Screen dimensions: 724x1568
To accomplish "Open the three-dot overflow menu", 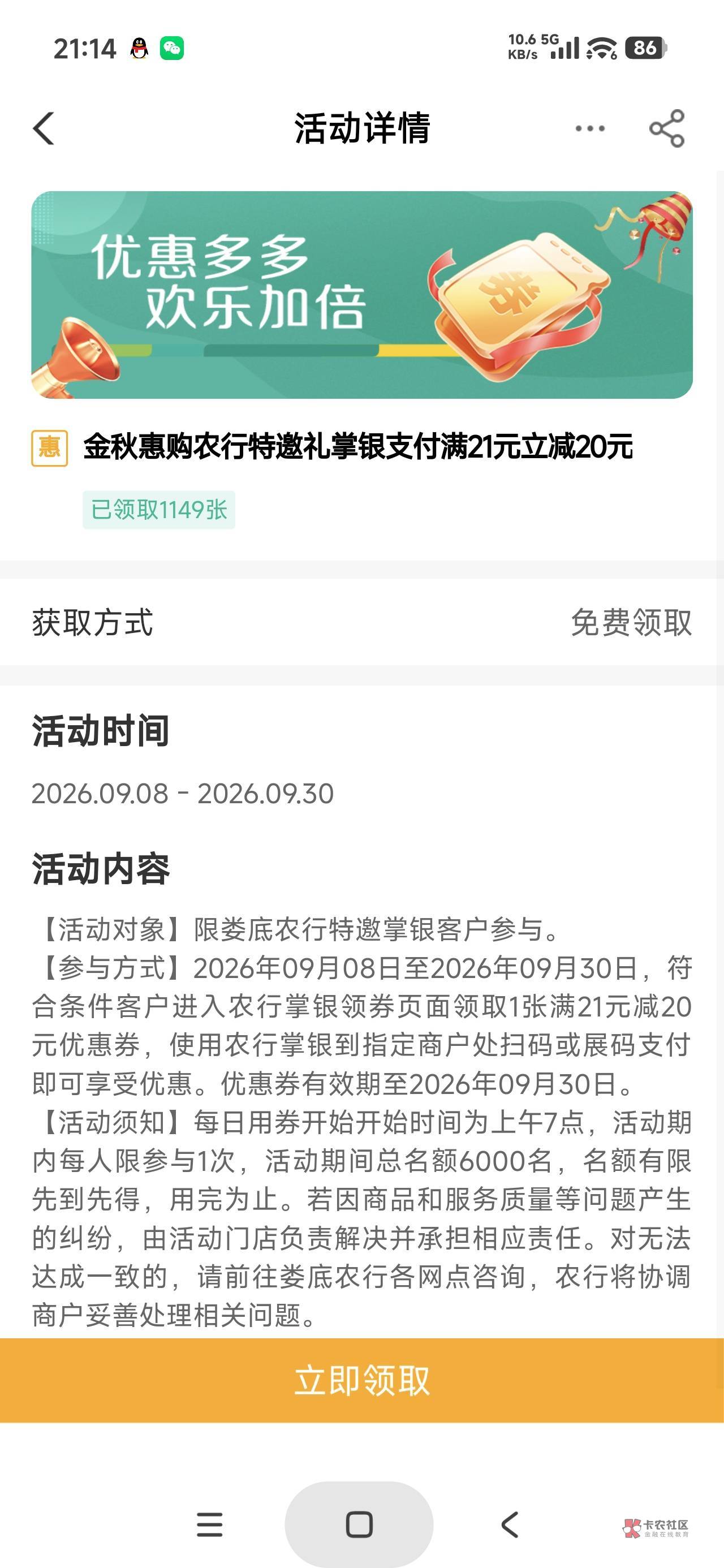I will pos(590,128).
